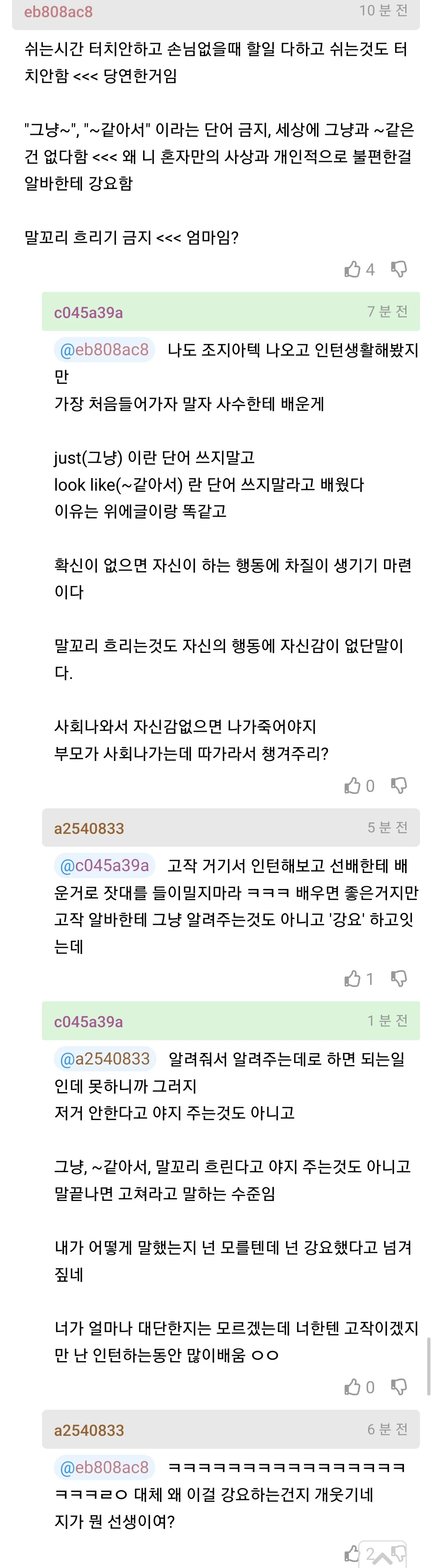Viewport: 432px width, 1568px height.
Task: Like eb808ac8's comment with 4 likes
Action: [x=353, y=269]
